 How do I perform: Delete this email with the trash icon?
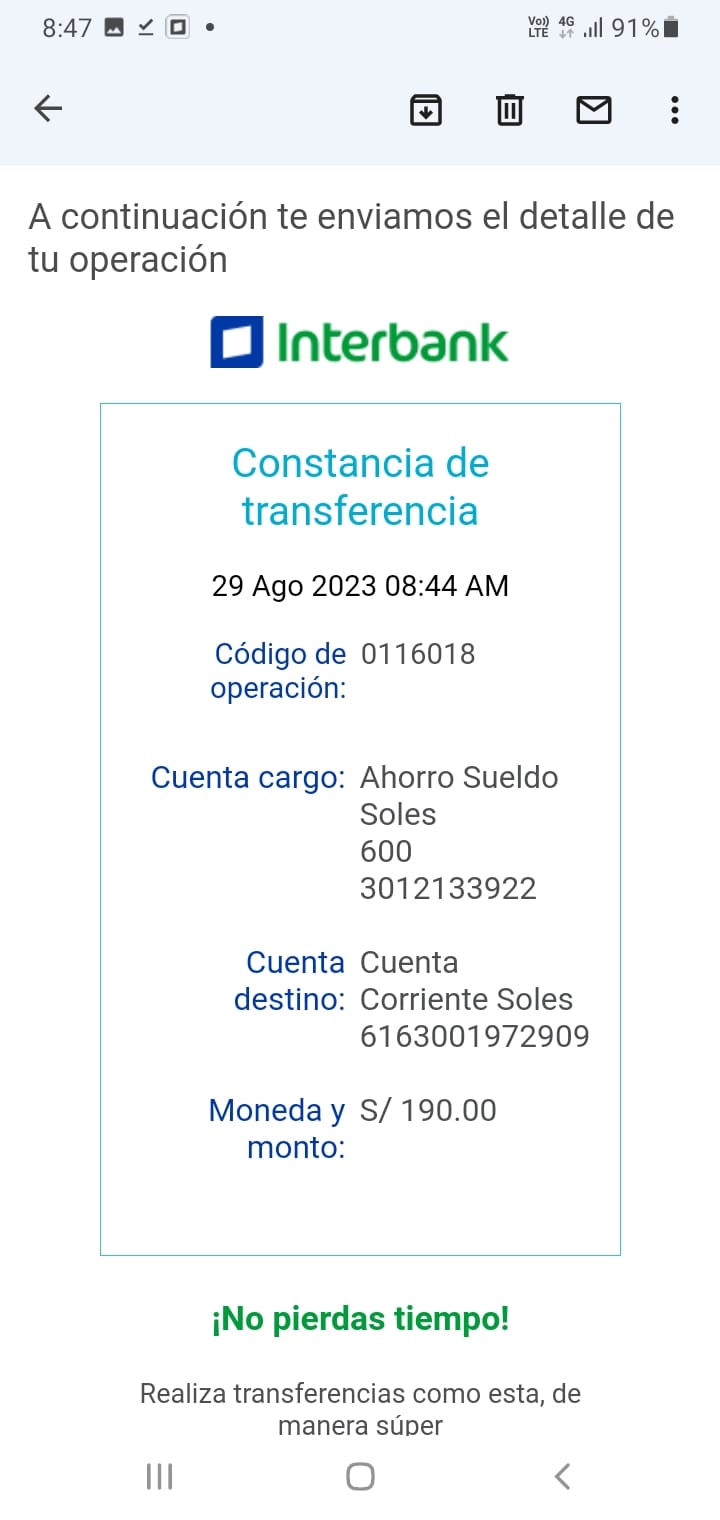[x=510, y=109]
